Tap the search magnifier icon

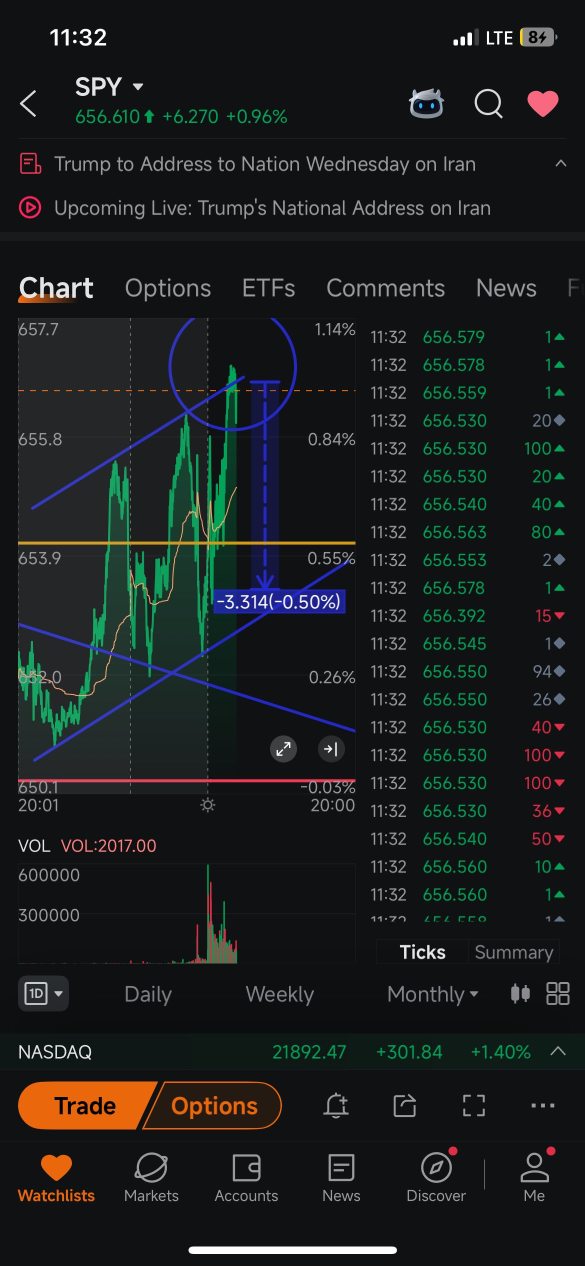(x=488, y=103)
